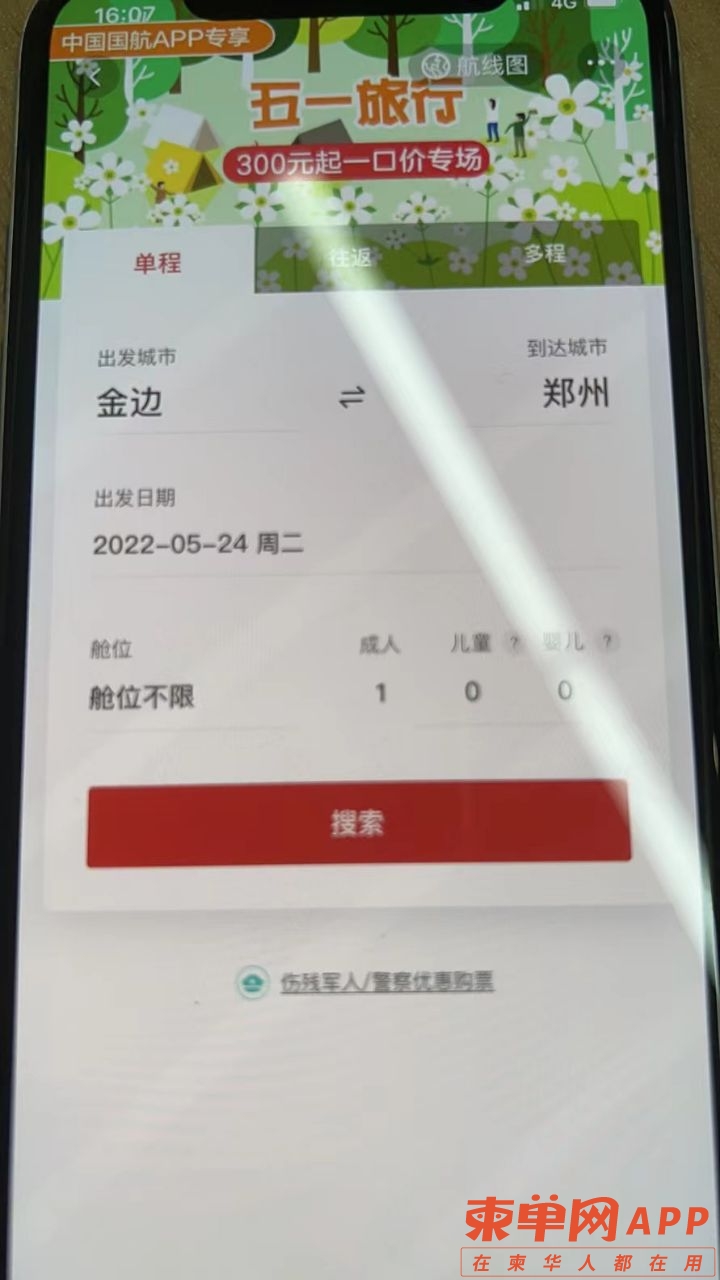Screen dimensions: 720x1280
Task: Change arrival city 郑州
Action: point(575,394)
